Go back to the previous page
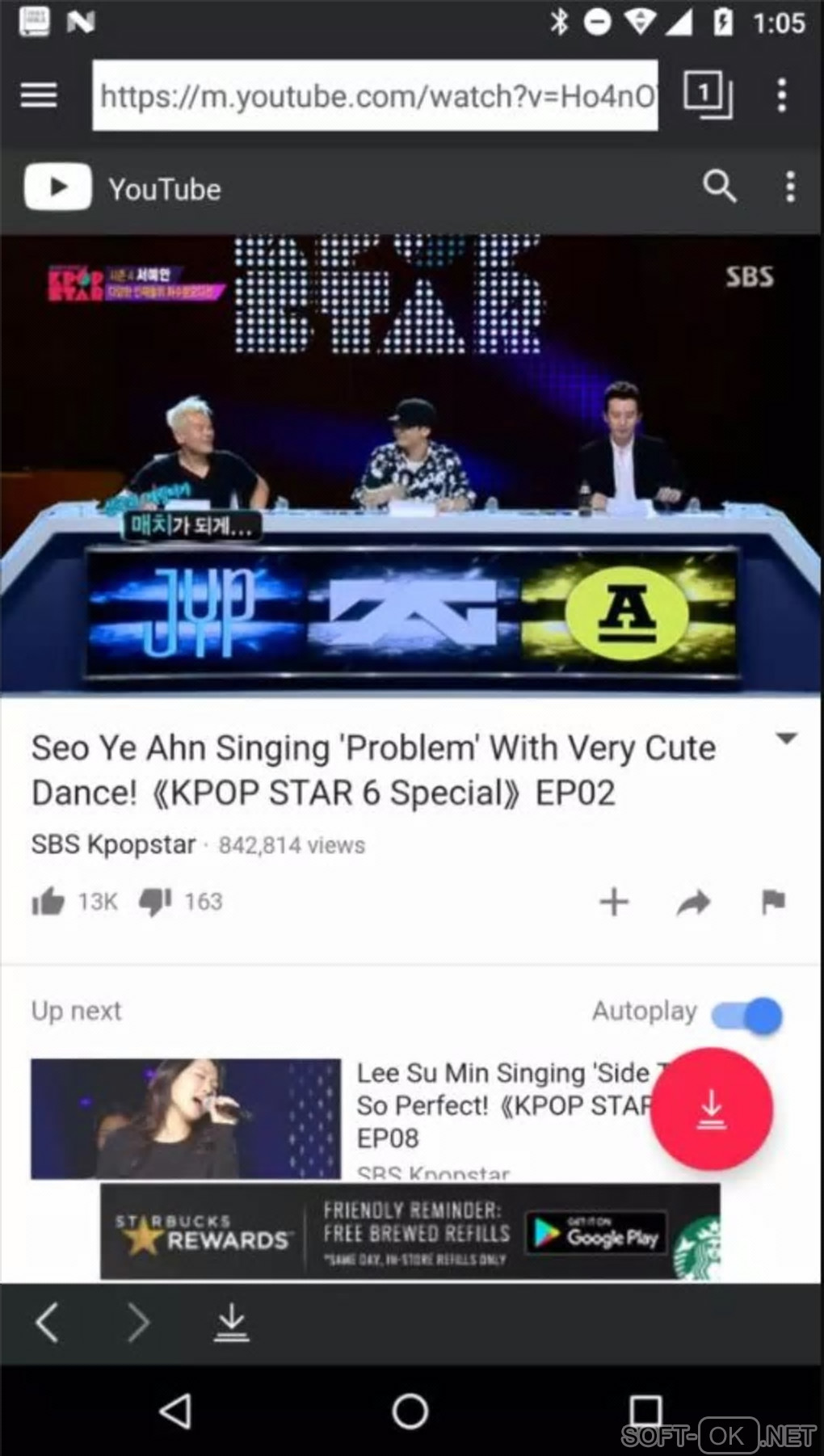The width and height of the screenshot is (824, 1456). 47,1323
